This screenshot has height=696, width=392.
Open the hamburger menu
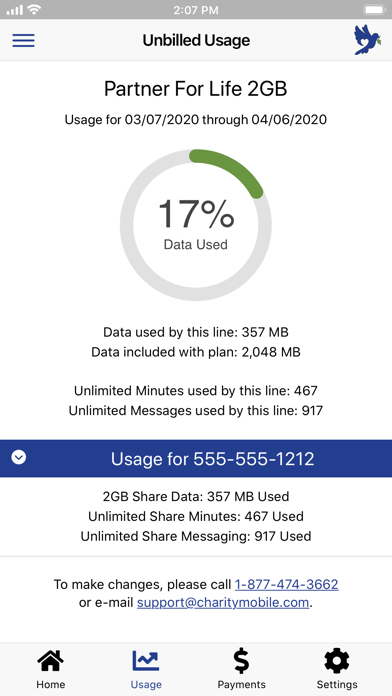click(x=24, y=40)
